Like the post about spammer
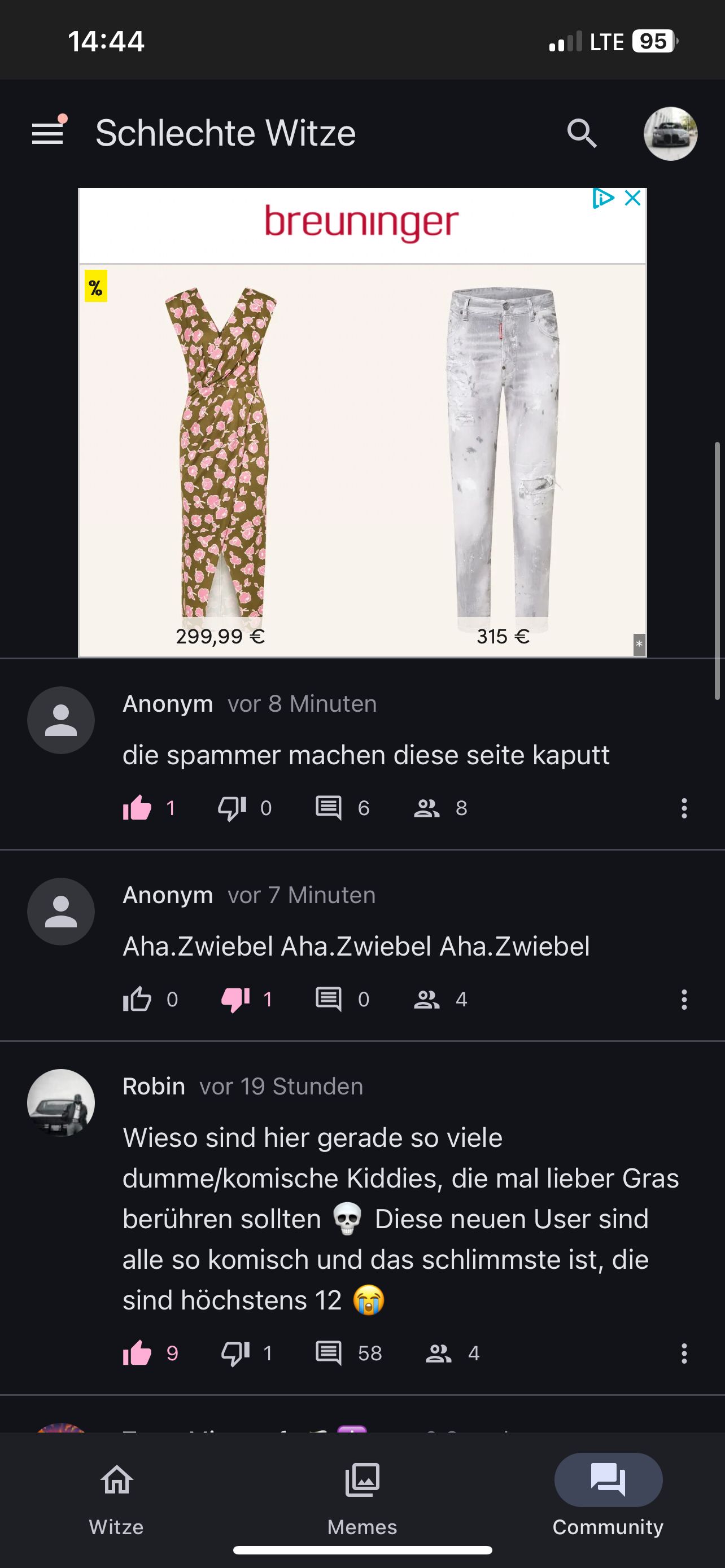This screenshot has height=1568, width=725. pyautogui.click(x=137, y=808)
